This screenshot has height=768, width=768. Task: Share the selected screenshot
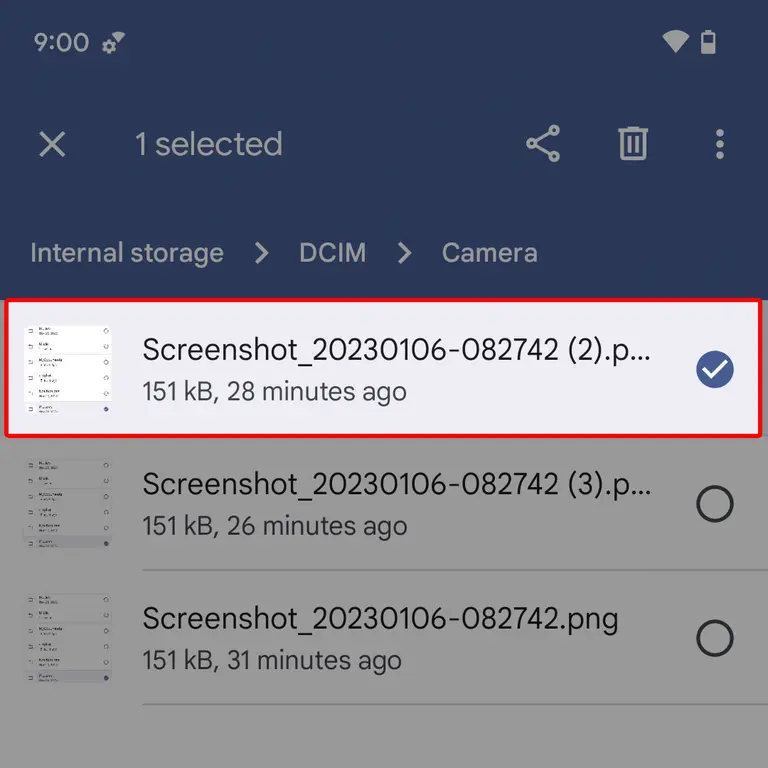[543, 144]
